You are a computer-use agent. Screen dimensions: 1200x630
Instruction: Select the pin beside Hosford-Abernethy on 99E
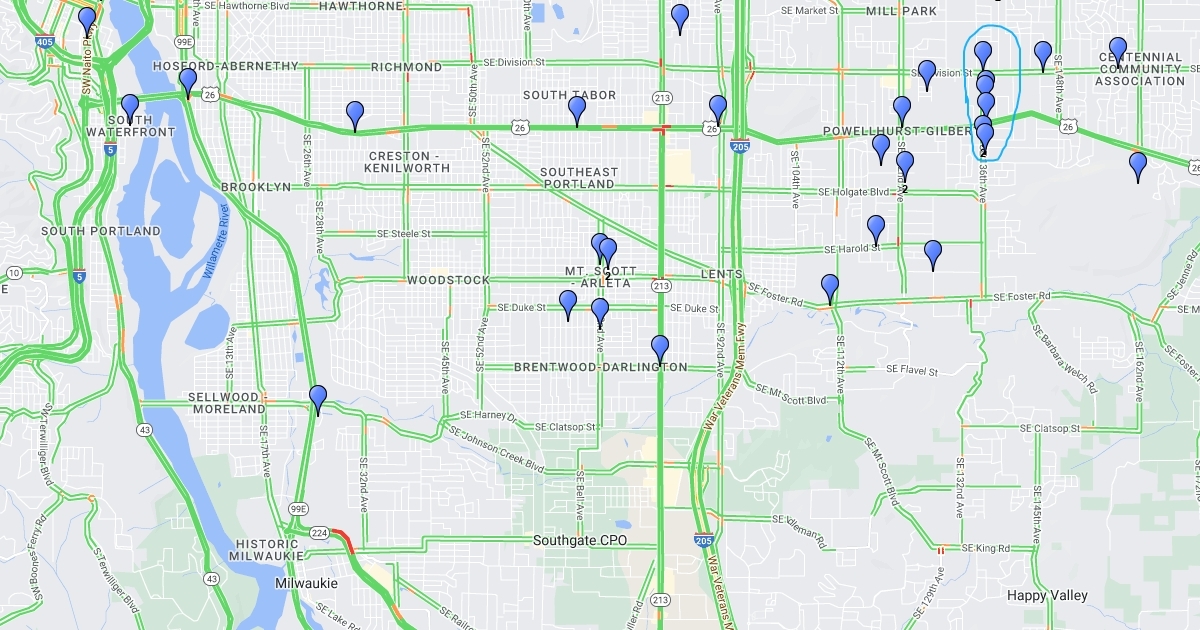[188, 81]
